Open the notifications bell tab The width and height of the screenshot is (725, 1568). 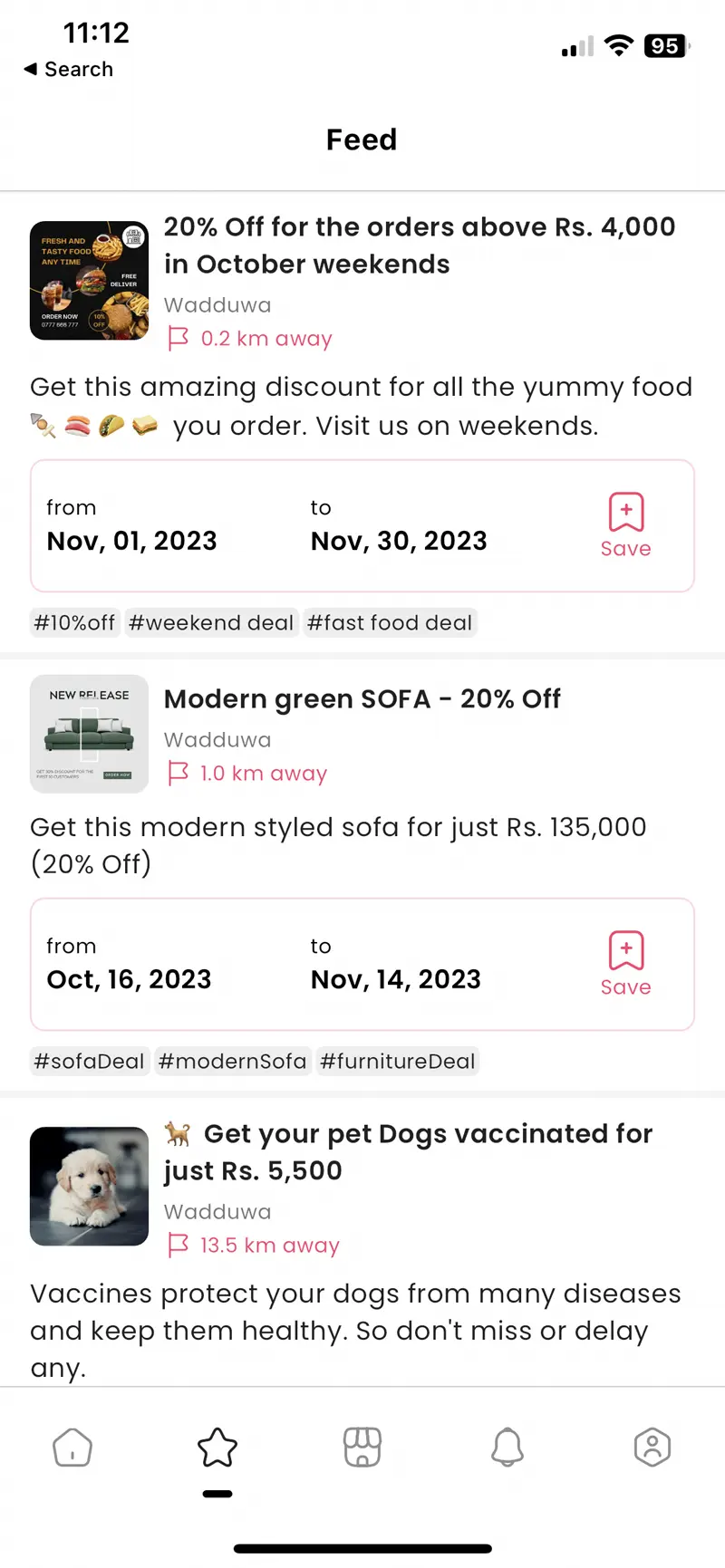click(x=507, y=1448)
